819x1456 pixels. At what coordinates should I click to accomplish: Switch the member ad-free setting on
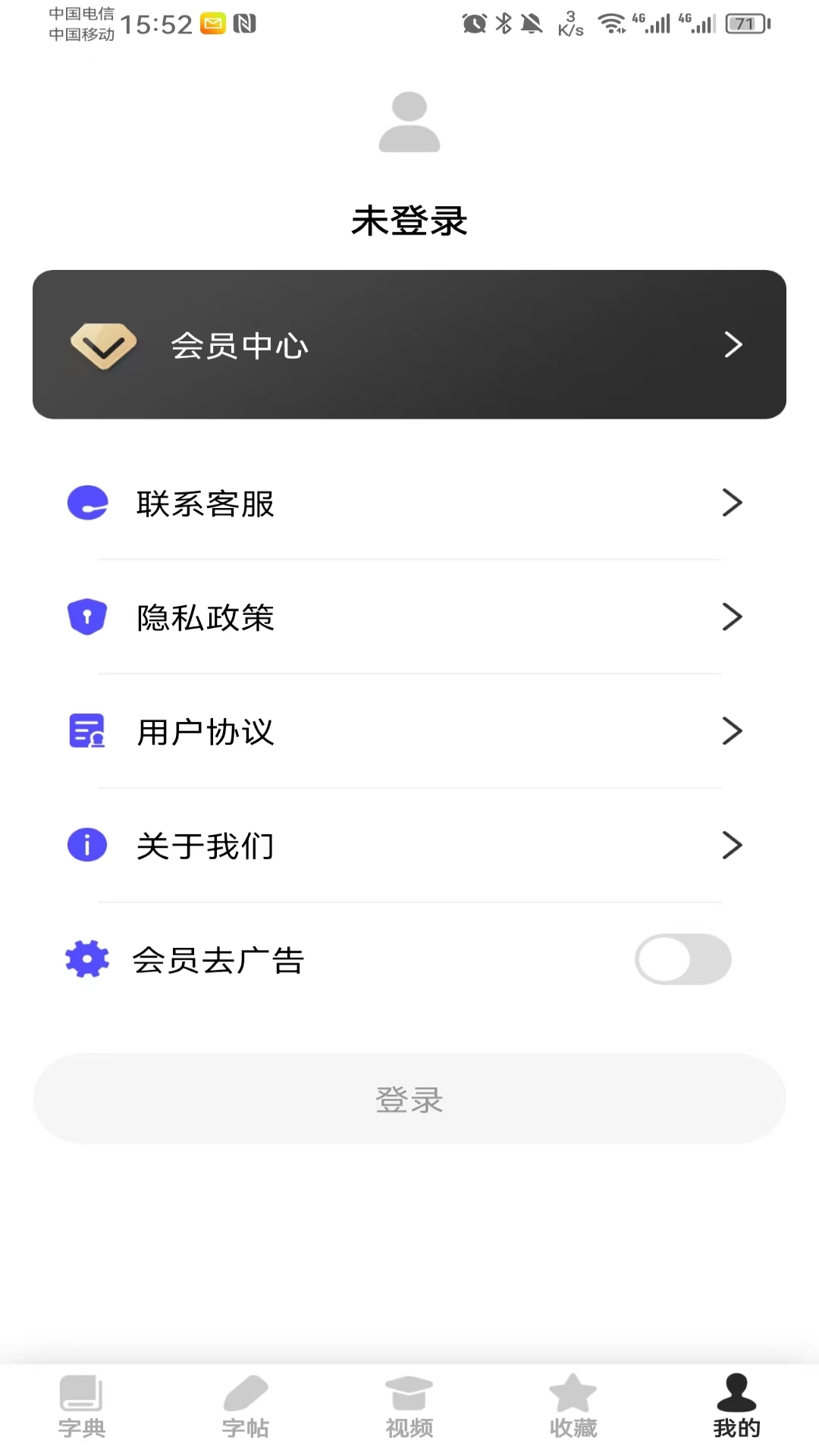point(682,959)
